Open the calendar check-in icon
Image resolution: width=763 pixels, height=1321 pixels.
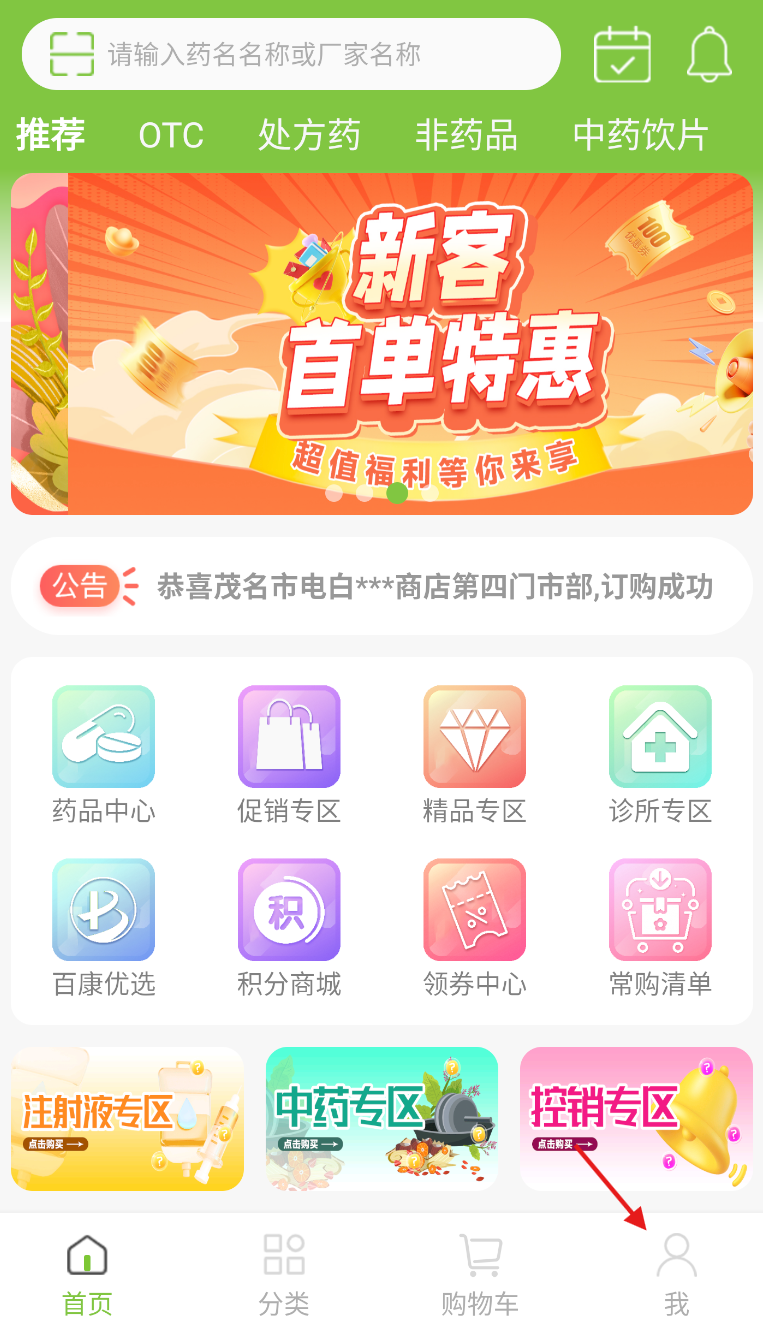tap(622, 54)
